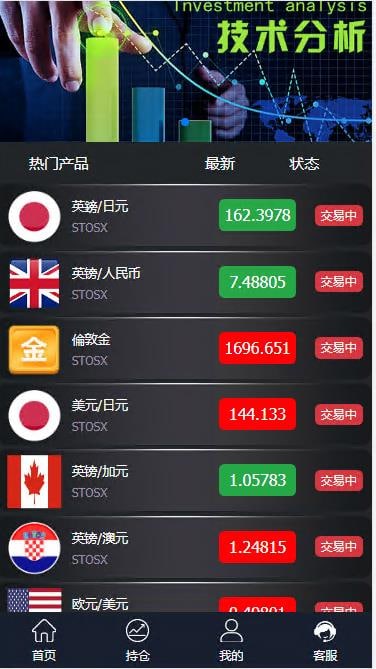Open the 英镑/人民币 product row
376x669 pixels.
(186, 282)
